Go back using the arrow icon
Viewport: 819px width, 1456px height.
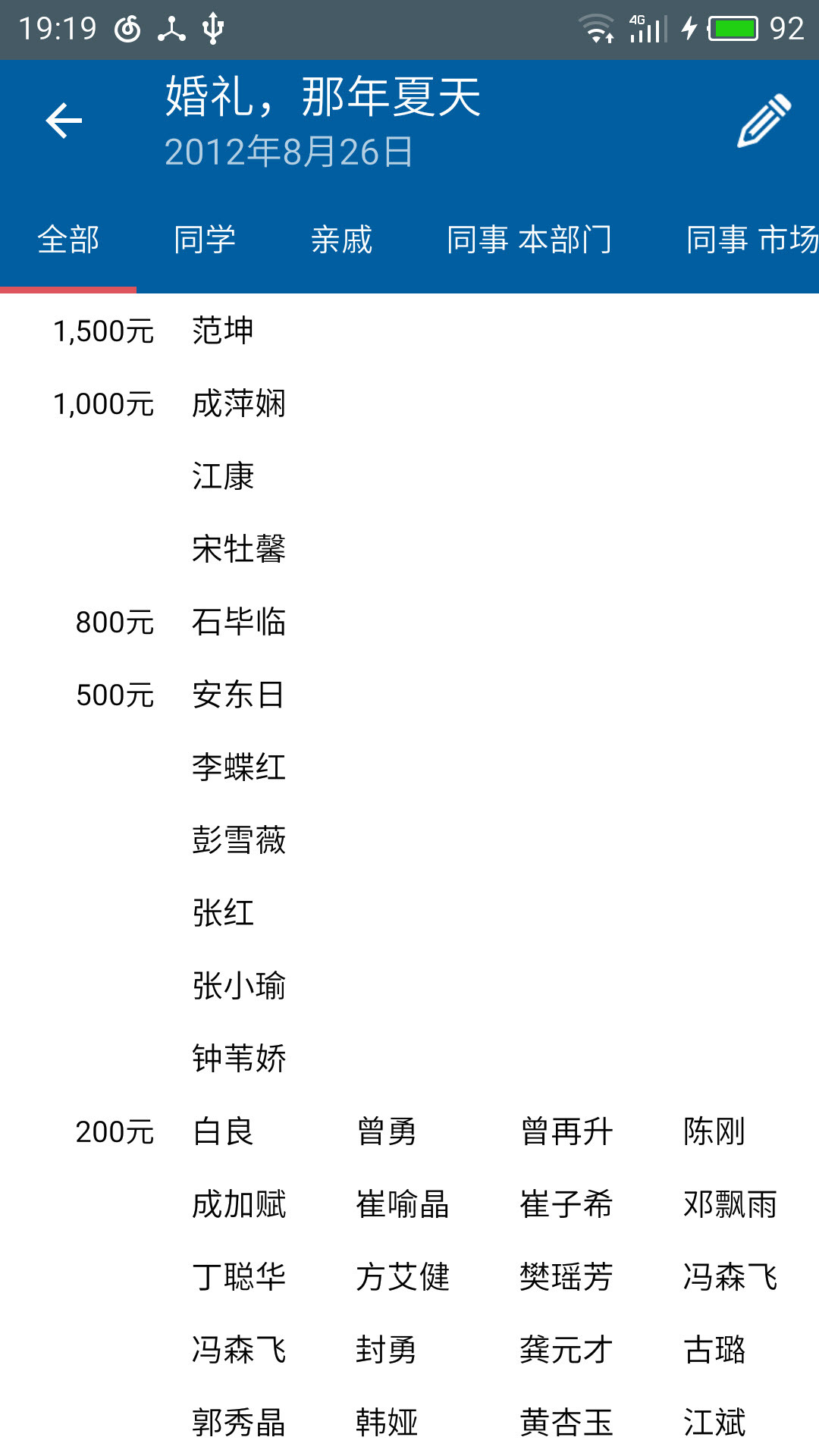click(x=64, y=121)
